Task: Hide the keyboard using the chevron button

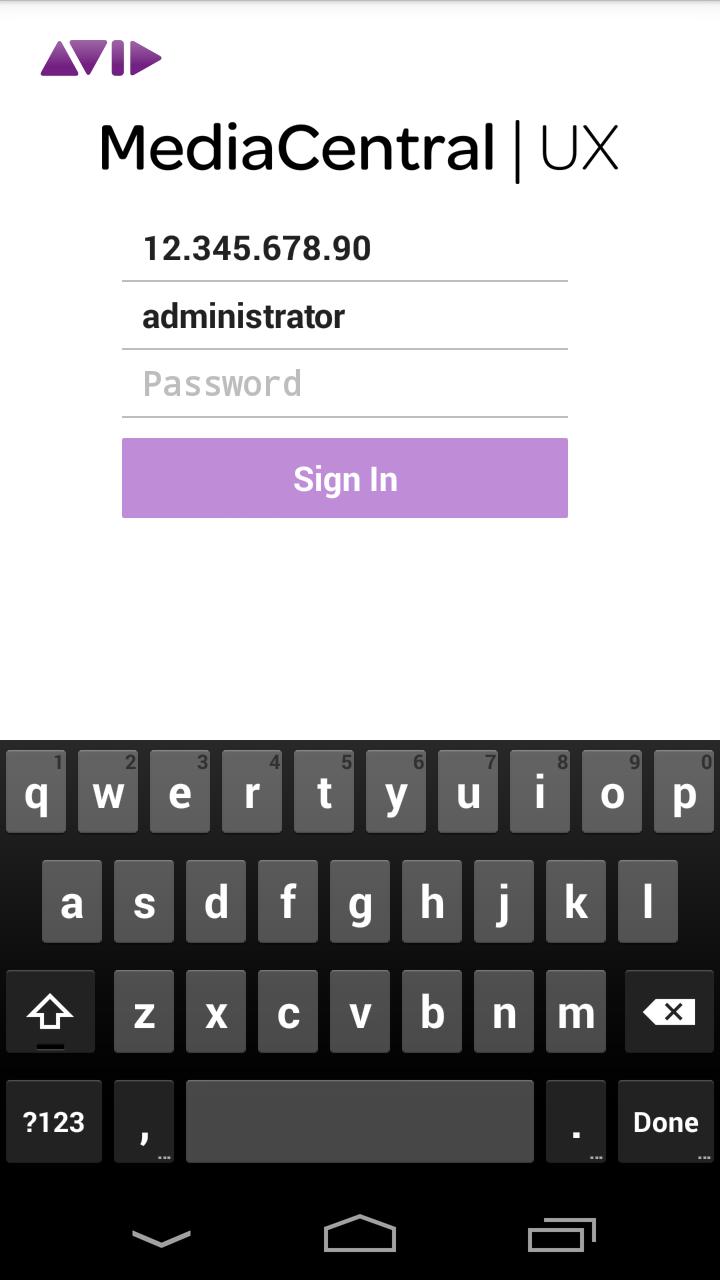Action: [x=160, y=1237]
